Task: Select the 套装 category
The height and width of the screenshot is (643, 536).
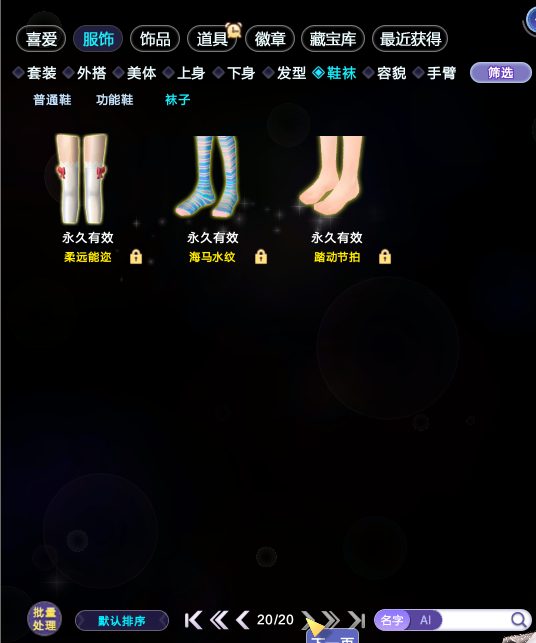Action: pyautogui.click(x=35, y=73)
